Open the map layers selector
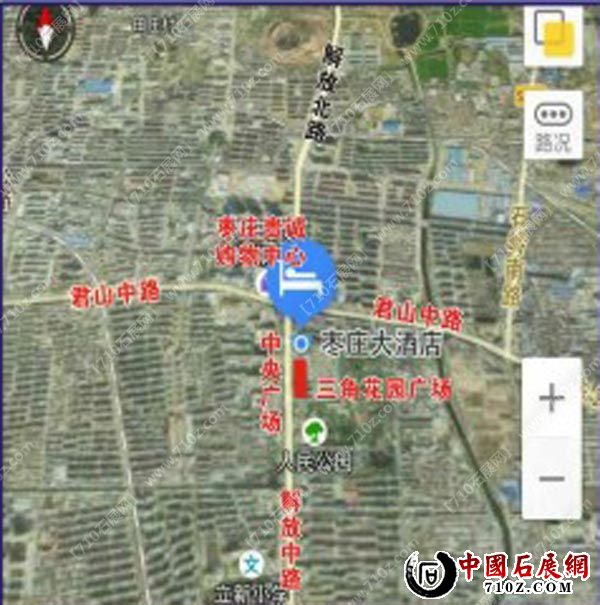Viewport: 600px width, 605px height. pos(552,36)
